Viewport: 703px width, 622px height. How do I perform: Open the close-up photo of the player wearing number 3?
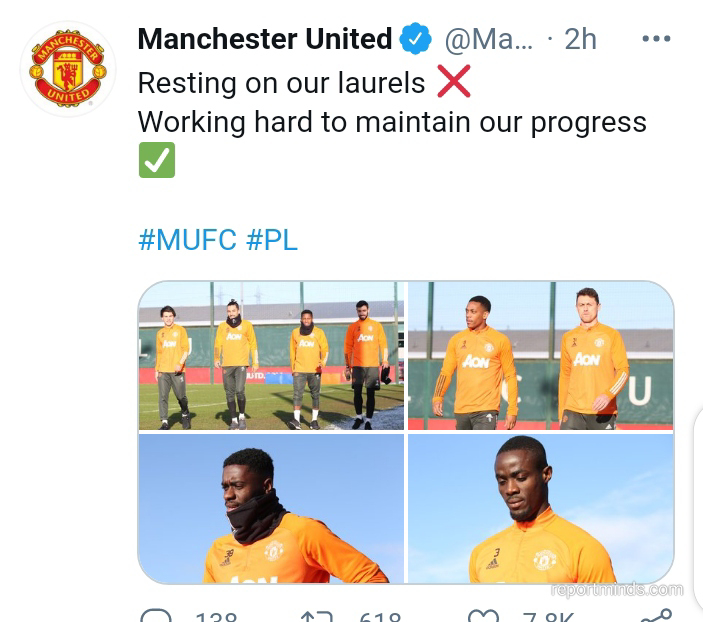540,508
